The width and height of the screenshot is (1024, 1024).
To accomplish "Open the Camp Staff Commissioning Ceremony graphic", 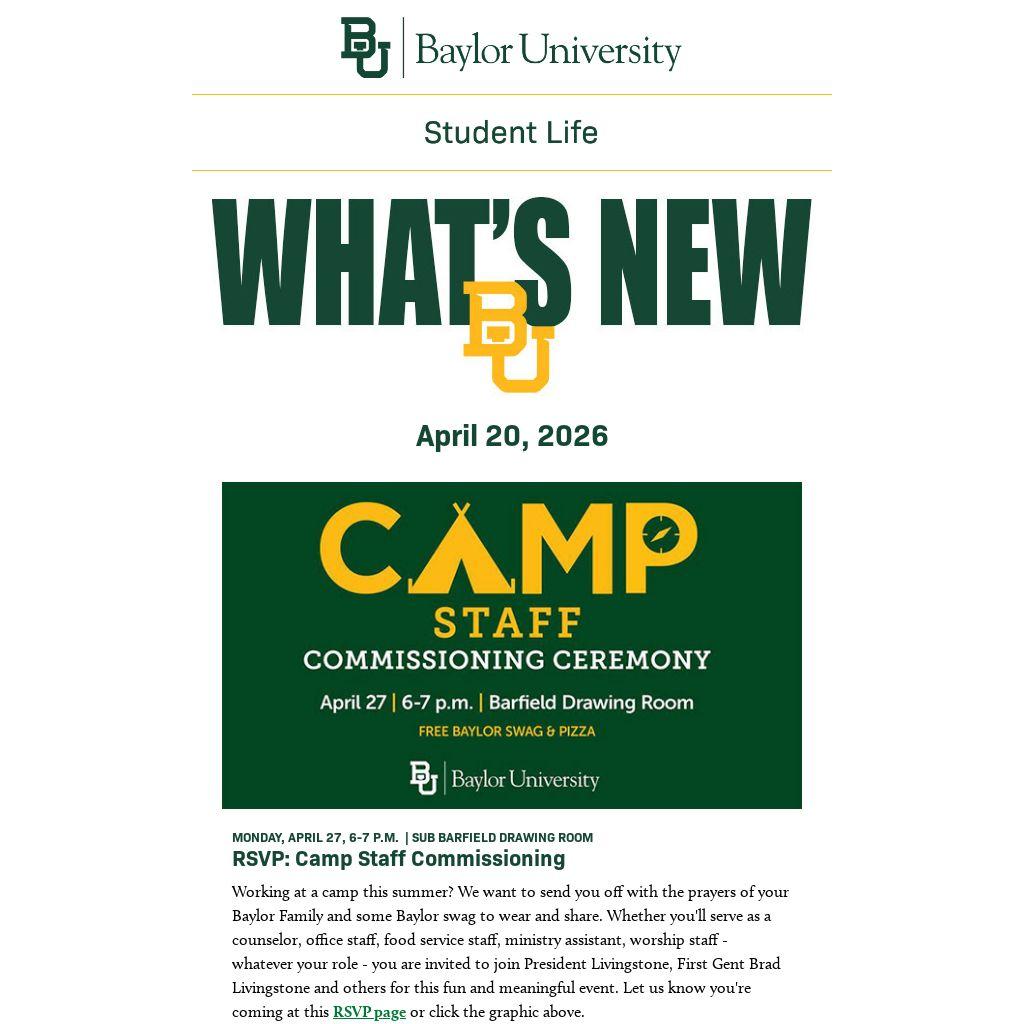I will tap(511, 645).
